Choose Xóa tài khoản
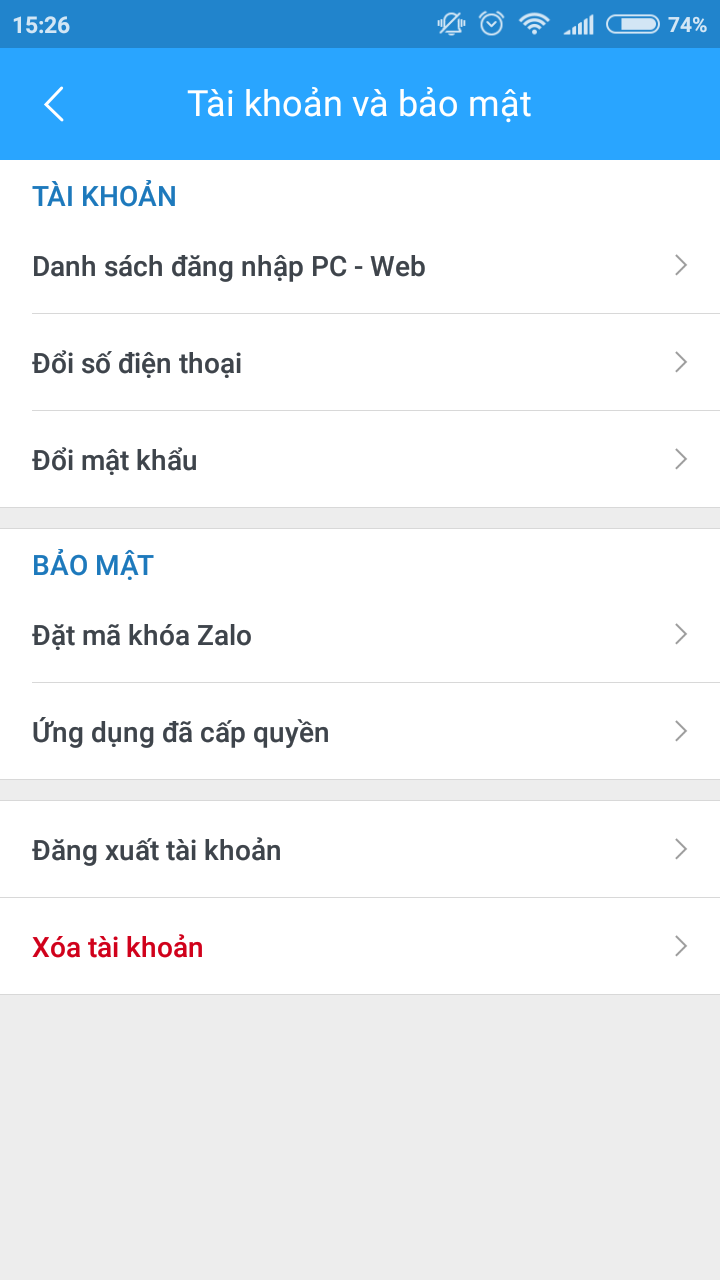 point(360,946)
